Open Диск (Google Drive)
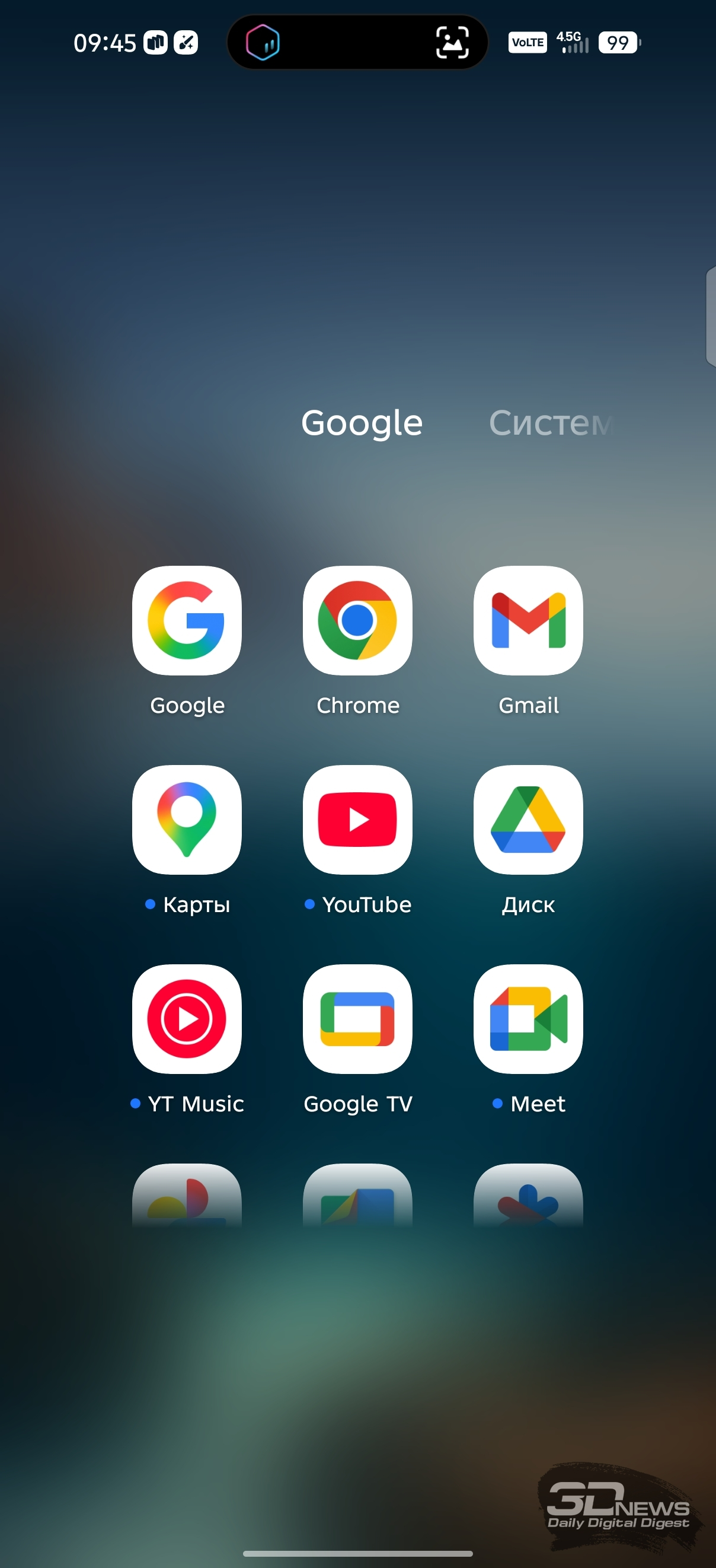The width and height of the screenshot is (716, 1568). point(528,820)
